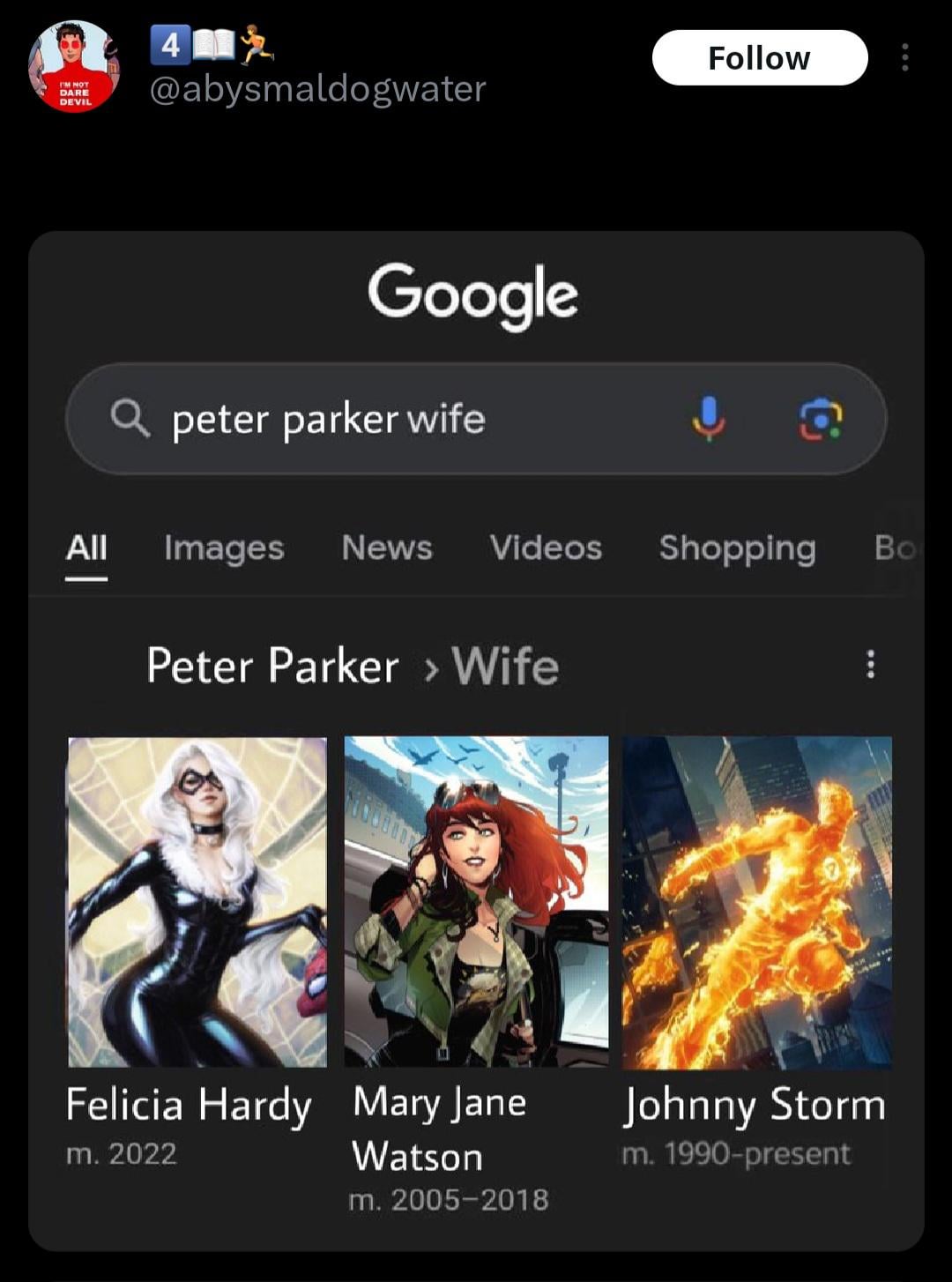The image size is (952, 1282).
Task: Open the posted Google search screenshot image
Action: click(x=476, y=741)
